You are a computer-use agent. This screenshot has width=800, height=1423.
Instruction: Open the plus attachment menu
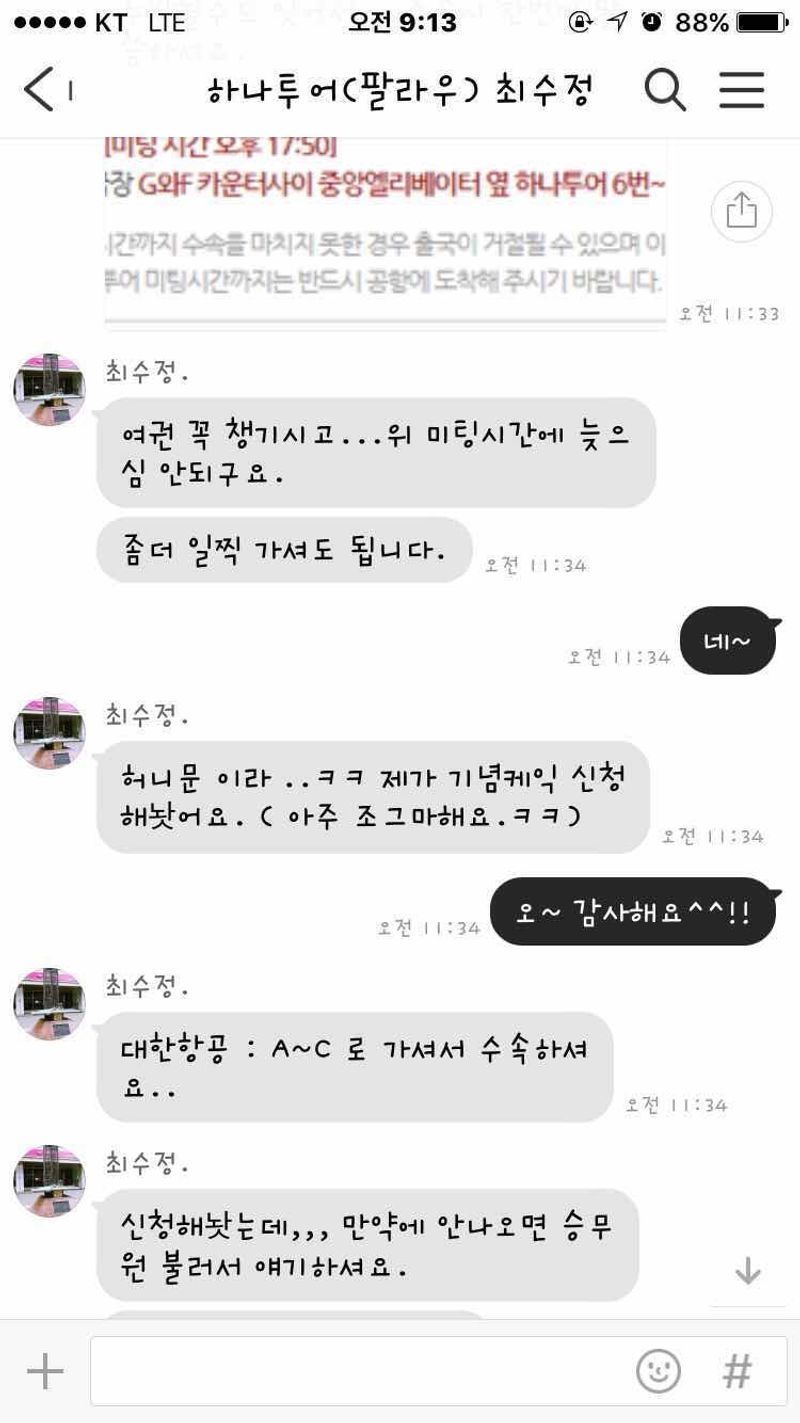[x=45, y=1371]
